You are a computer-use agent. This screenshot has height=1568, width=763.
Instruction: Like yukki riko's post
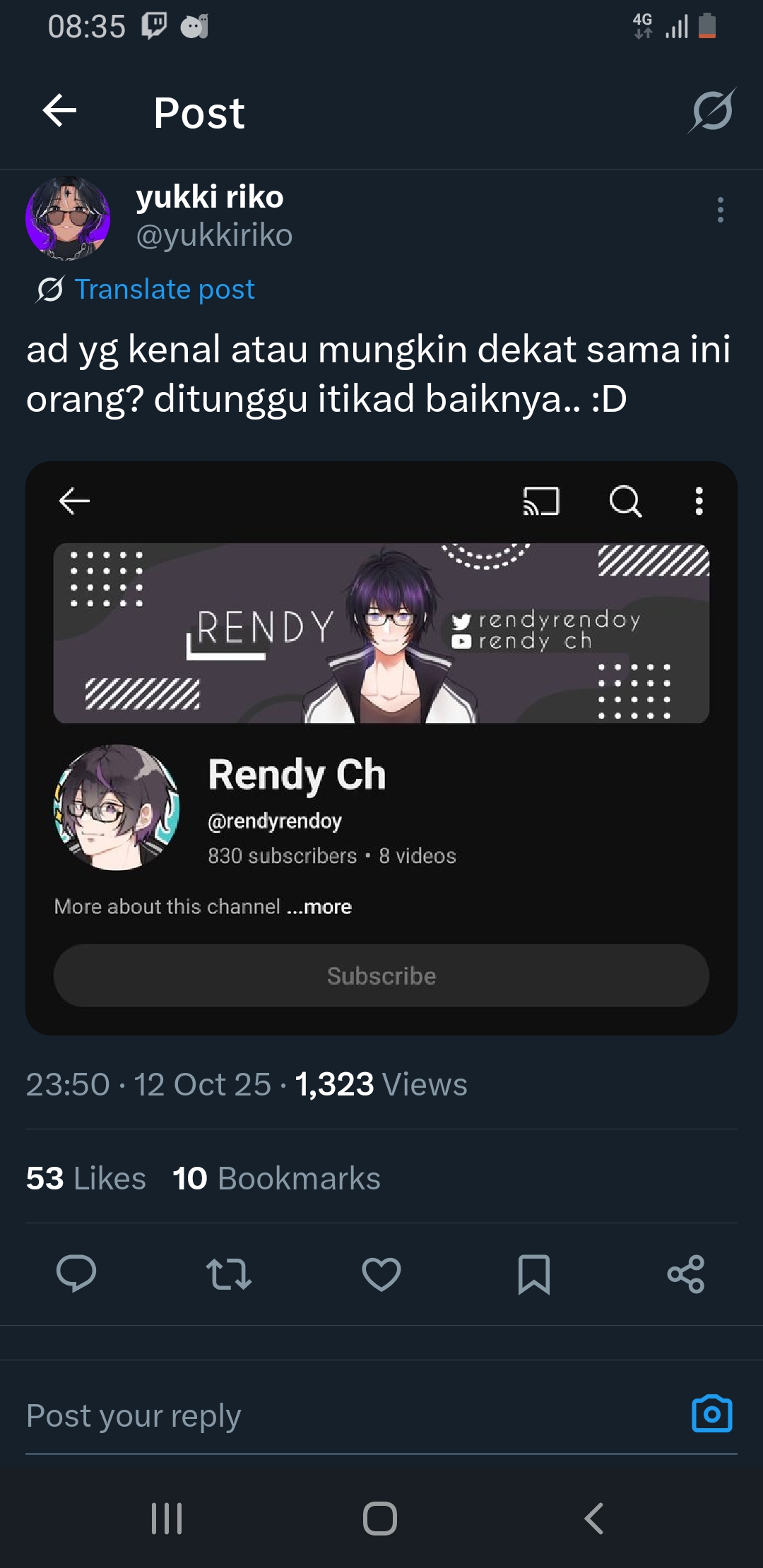click(381, 1273)
